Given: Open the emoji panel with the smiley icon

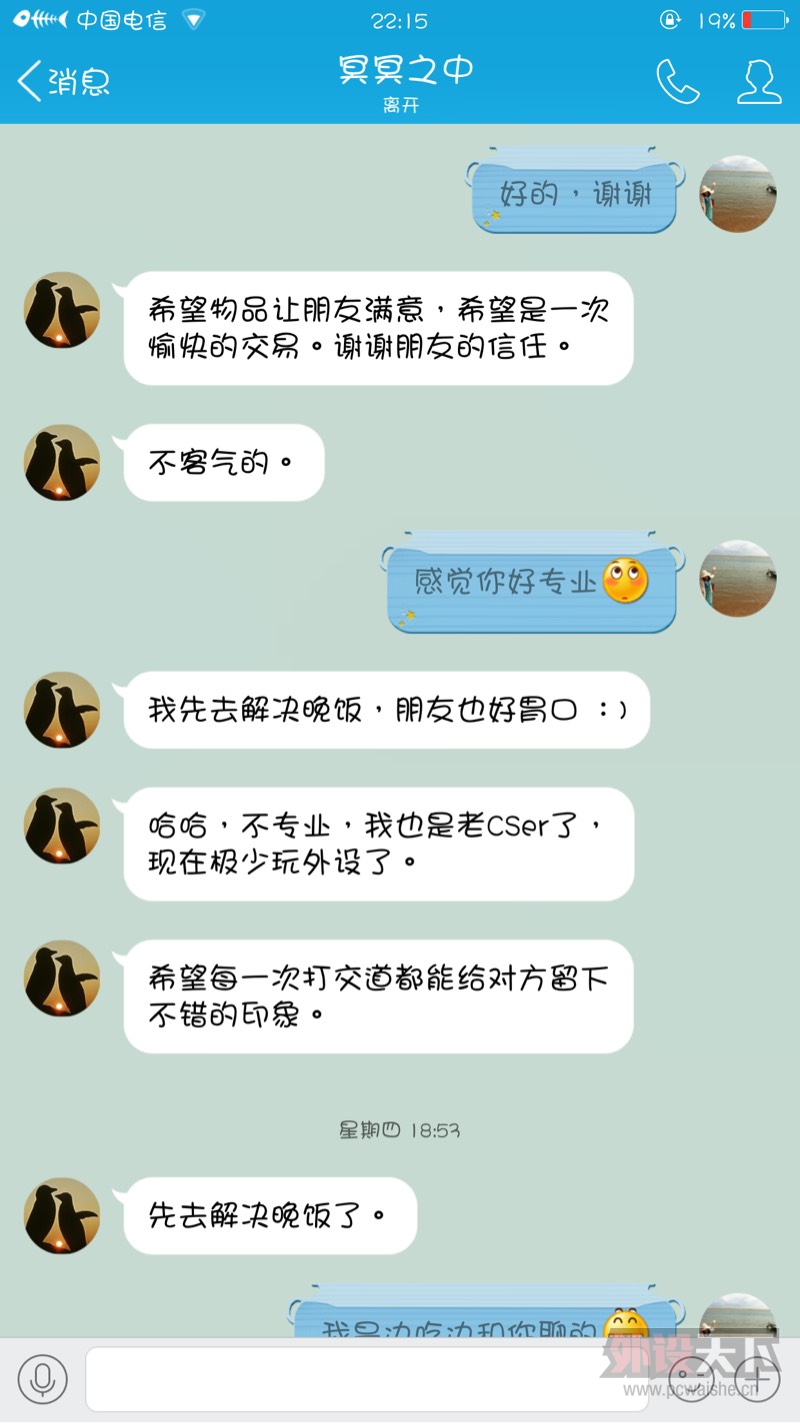Looking at the screenshot, I should pos(690,1380).
